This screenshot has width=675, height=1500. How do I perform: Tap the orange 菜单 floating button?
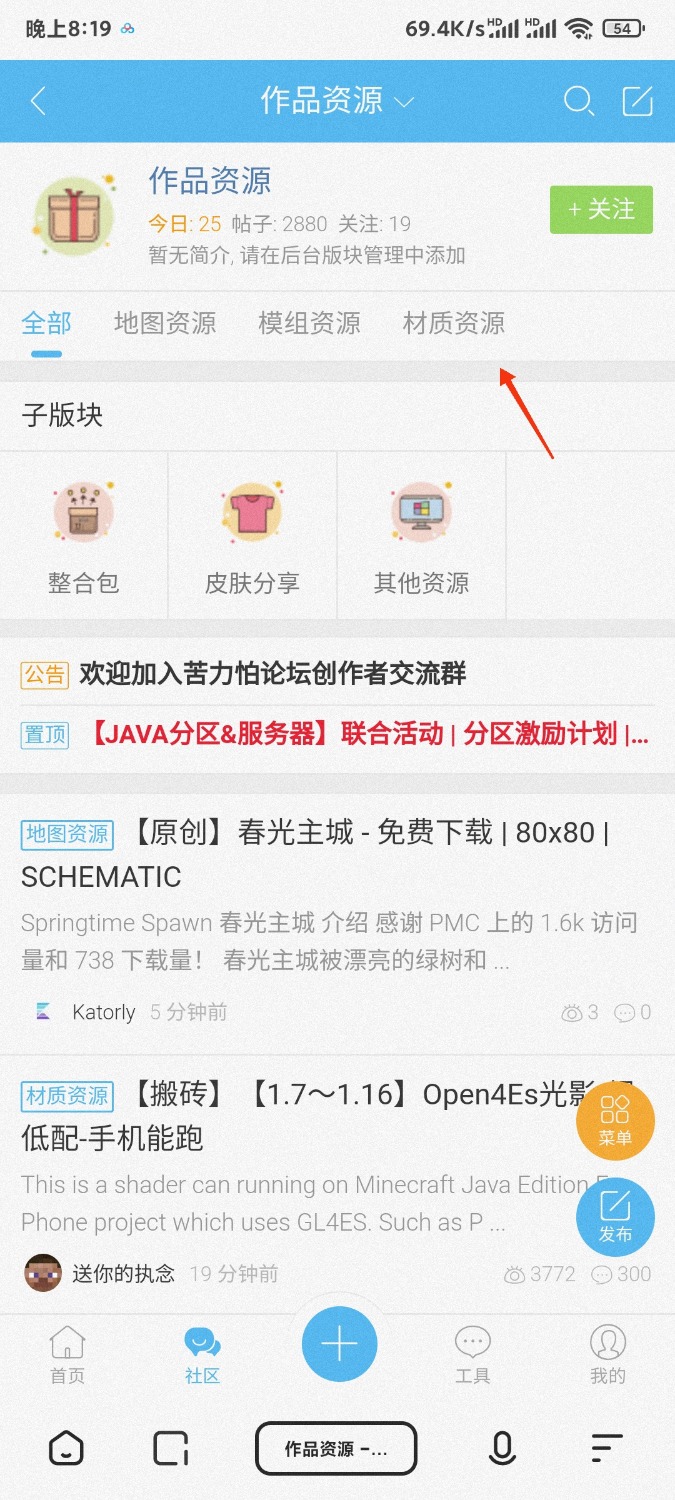pyautogui.click(x=615, y=1122)
